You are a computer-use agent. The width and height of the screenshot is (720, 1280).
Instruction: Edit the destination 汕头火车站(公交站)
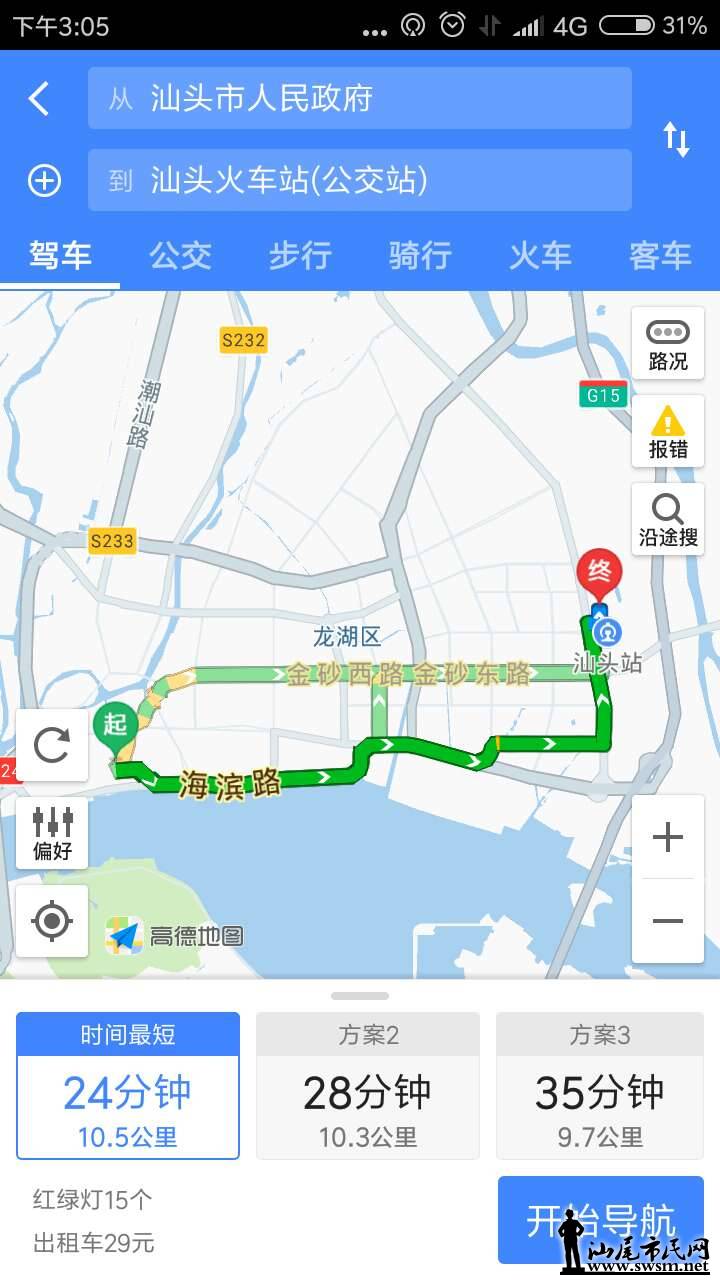[360, 180]
